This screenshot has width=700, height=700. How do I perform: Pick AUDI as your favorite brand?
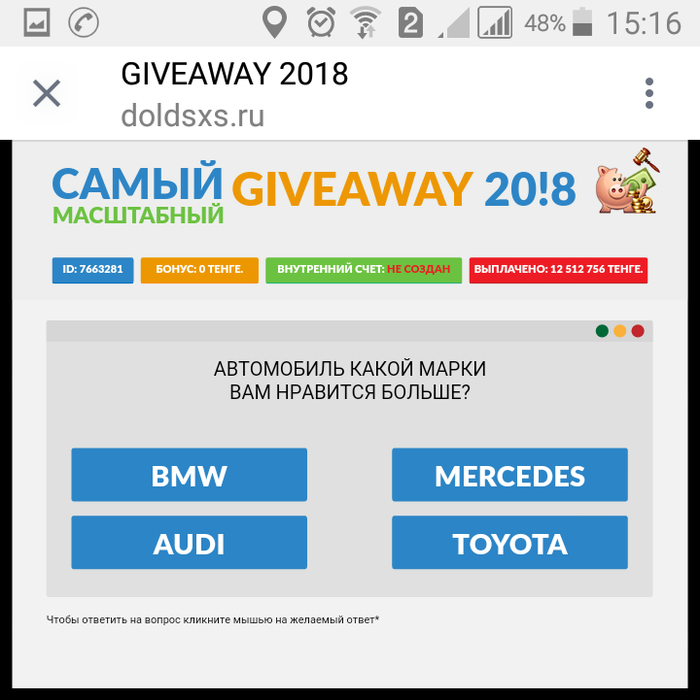click(189, 543)
